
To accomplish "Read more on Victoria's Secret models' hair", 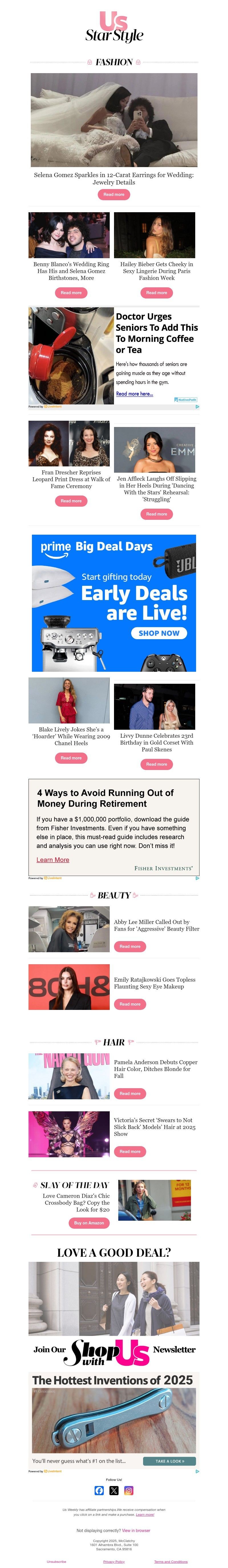I will [x=129, y=1152].
